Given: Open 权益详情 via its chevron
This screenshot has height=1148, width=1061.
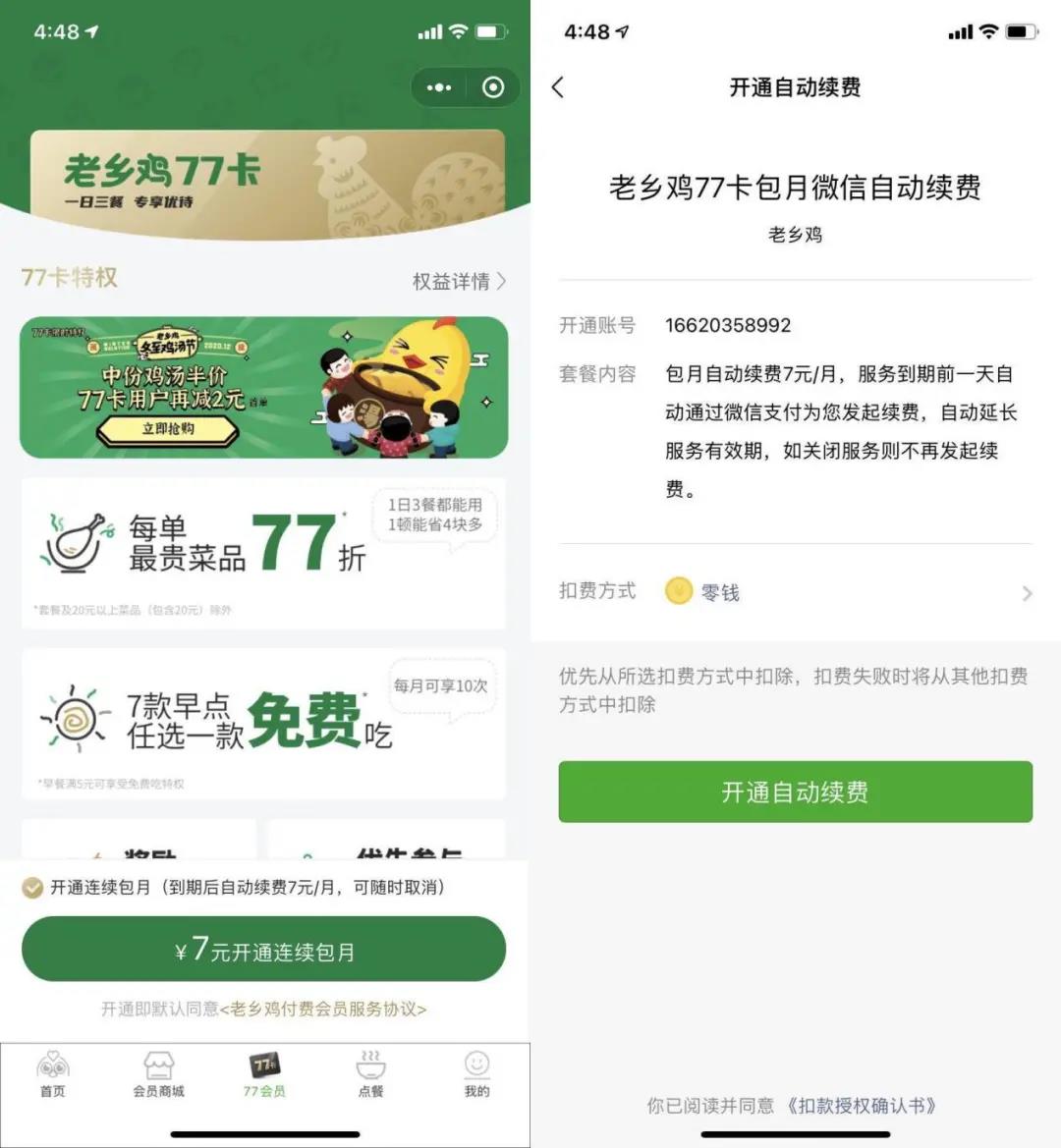Looking at the screenshot, I should click(502, 282).
